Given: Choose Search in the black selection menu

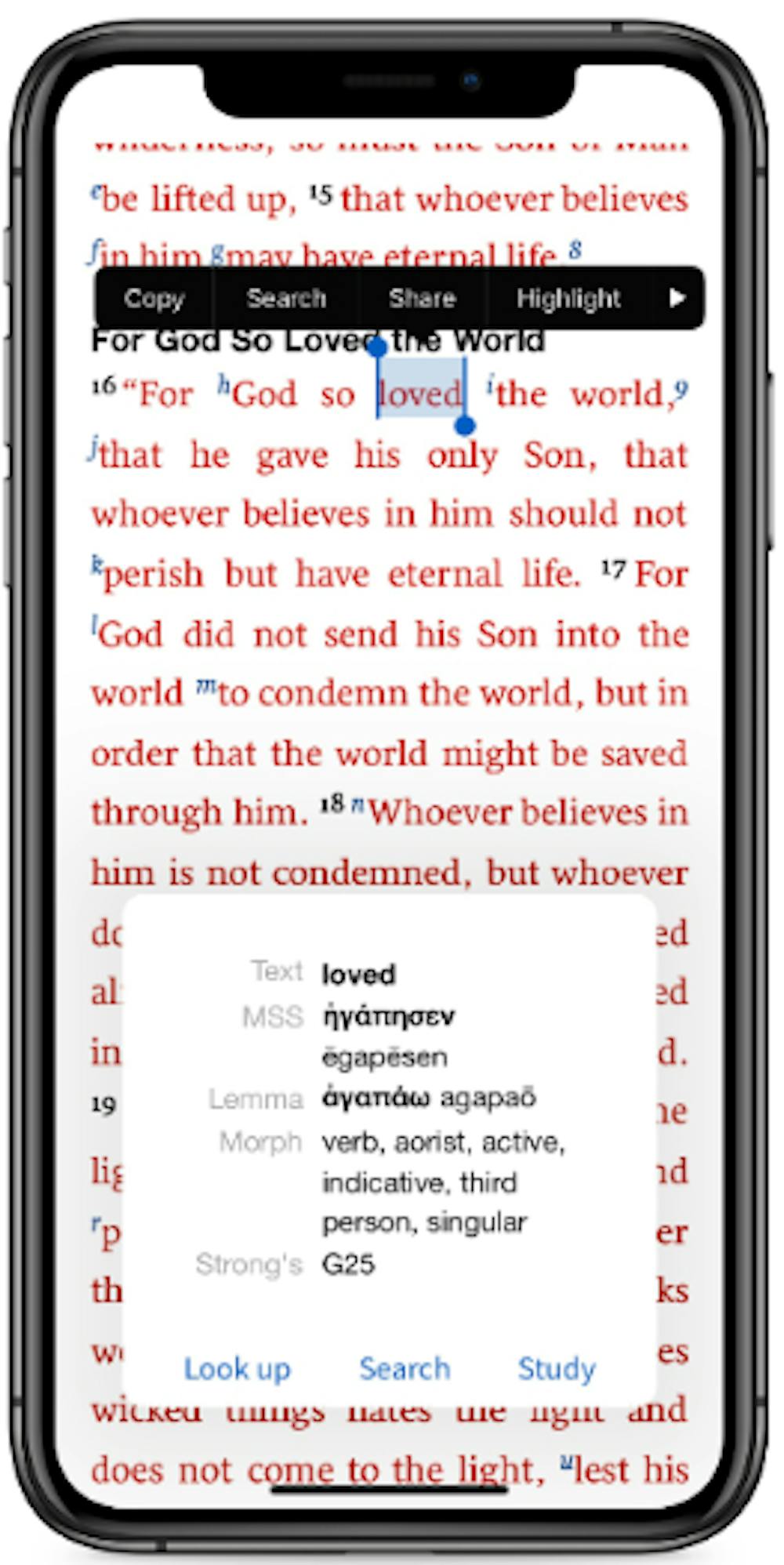Looking at the screenshot, I should [286, 299].
